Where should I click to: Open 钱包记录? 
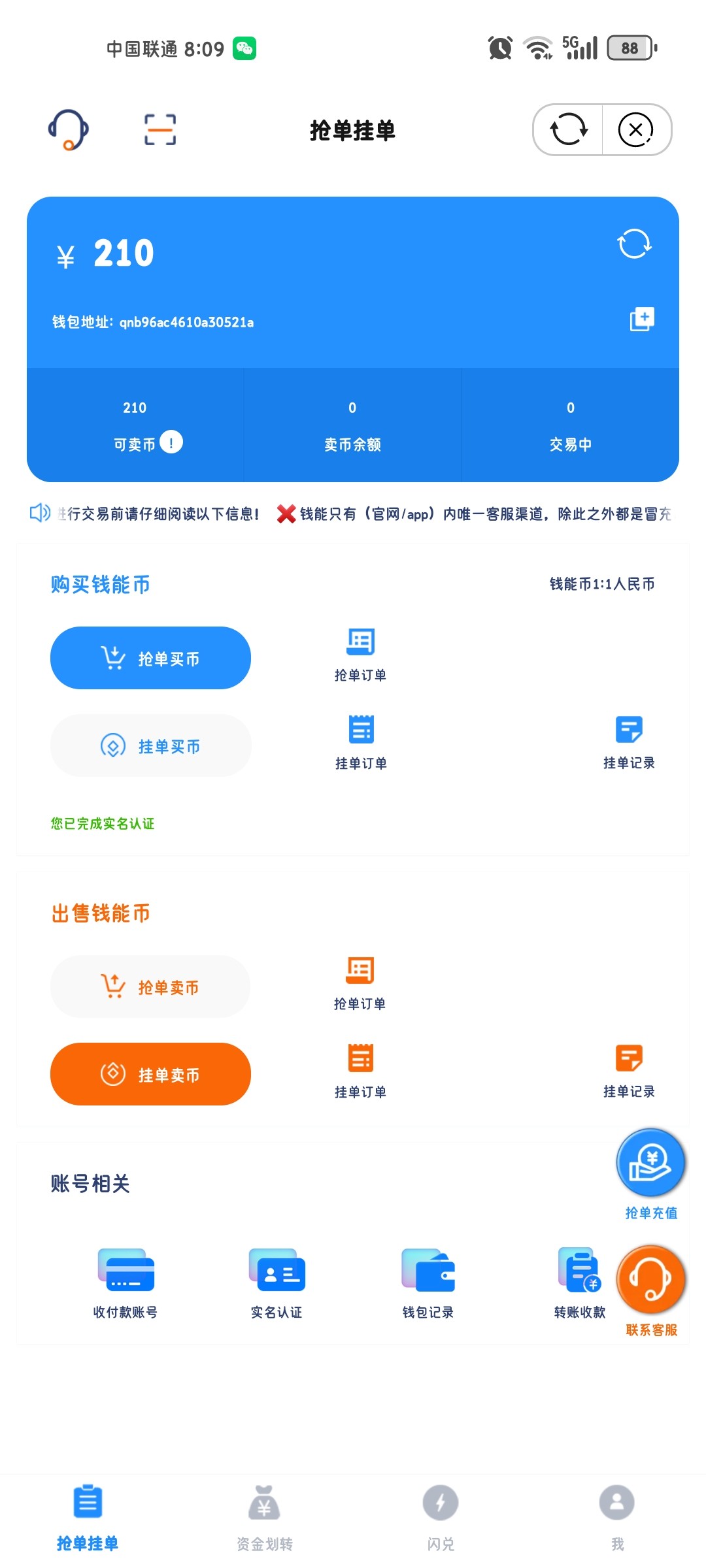pos(428,1282)
